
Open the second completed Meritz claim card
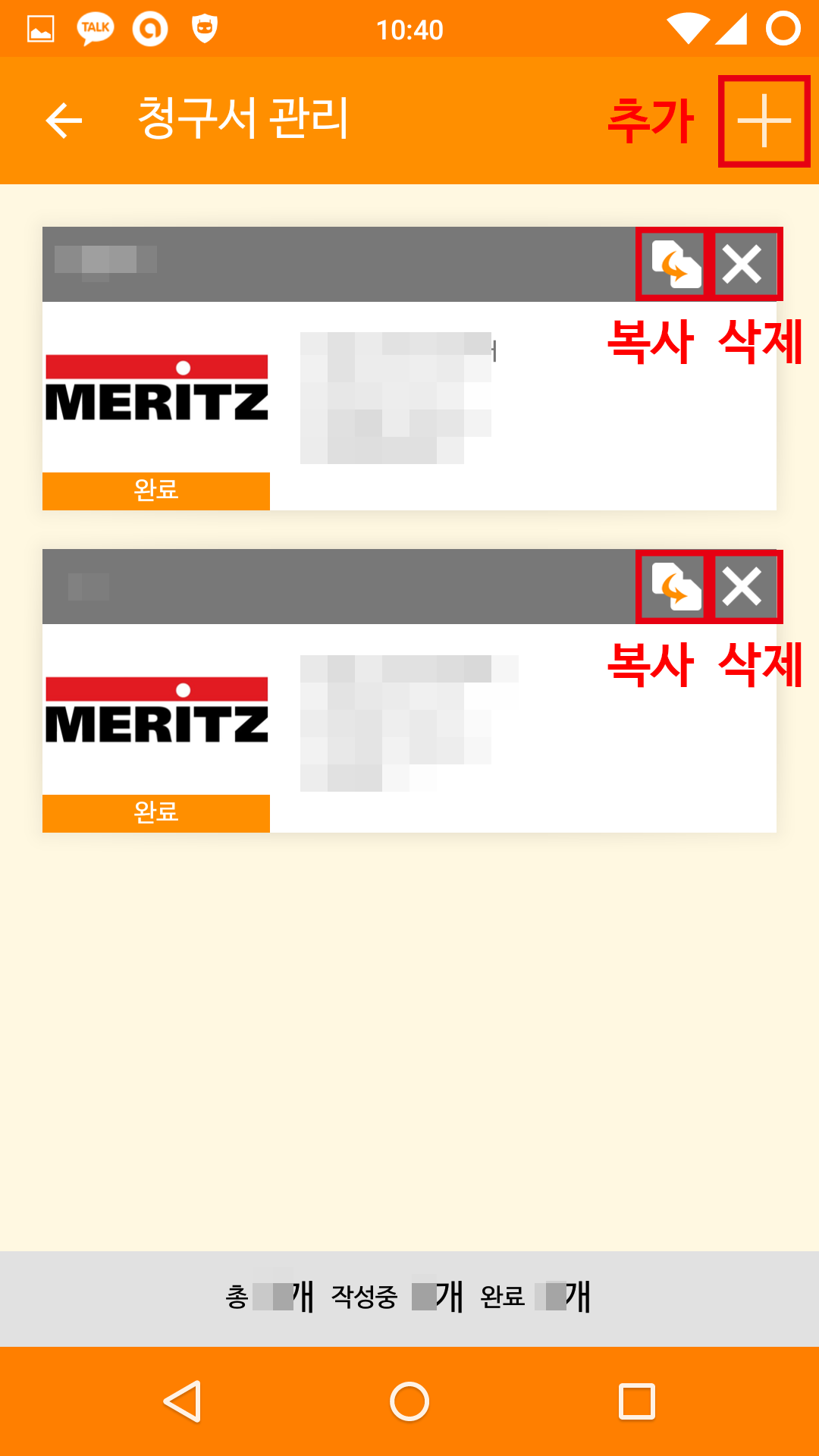(409, 728)
